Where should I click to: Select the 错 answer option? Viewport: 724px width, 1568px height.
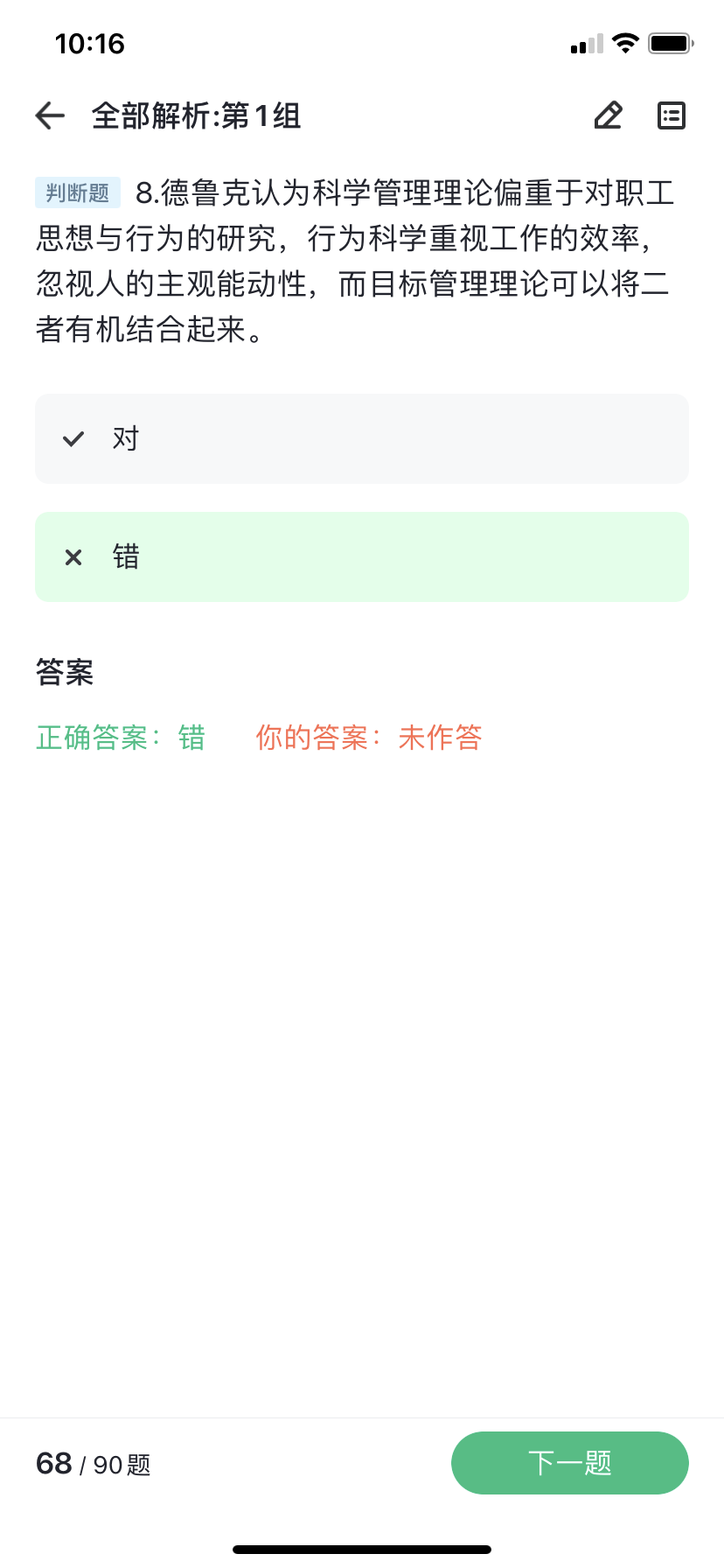pyautogui.click(x=362, y=556)
